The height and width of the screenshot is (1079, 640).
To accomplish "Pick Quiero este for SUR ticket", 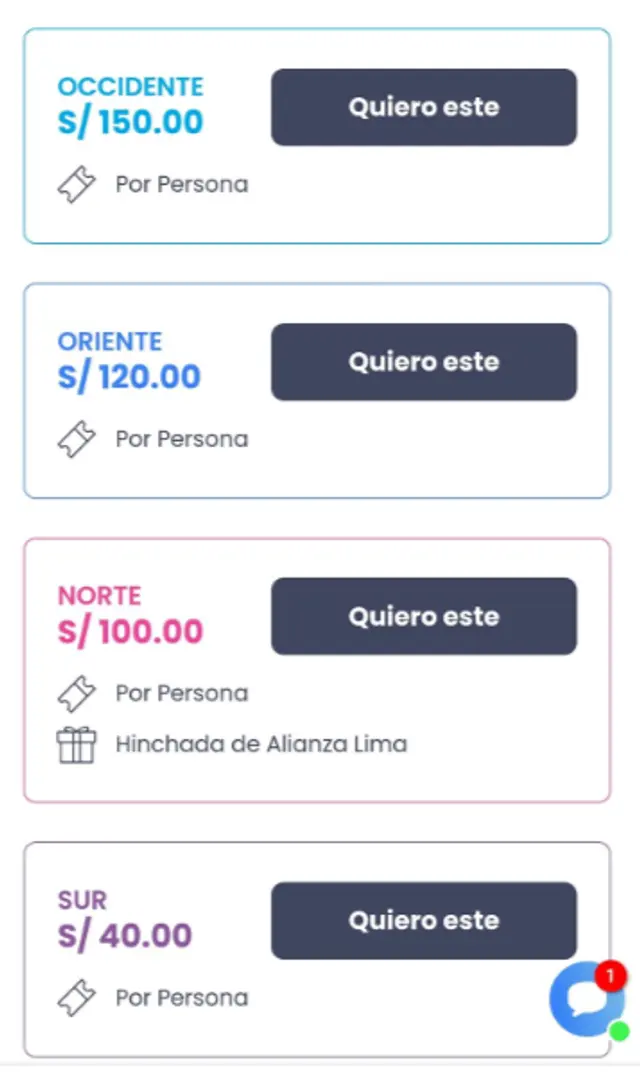I will click(x=424, y=920).
